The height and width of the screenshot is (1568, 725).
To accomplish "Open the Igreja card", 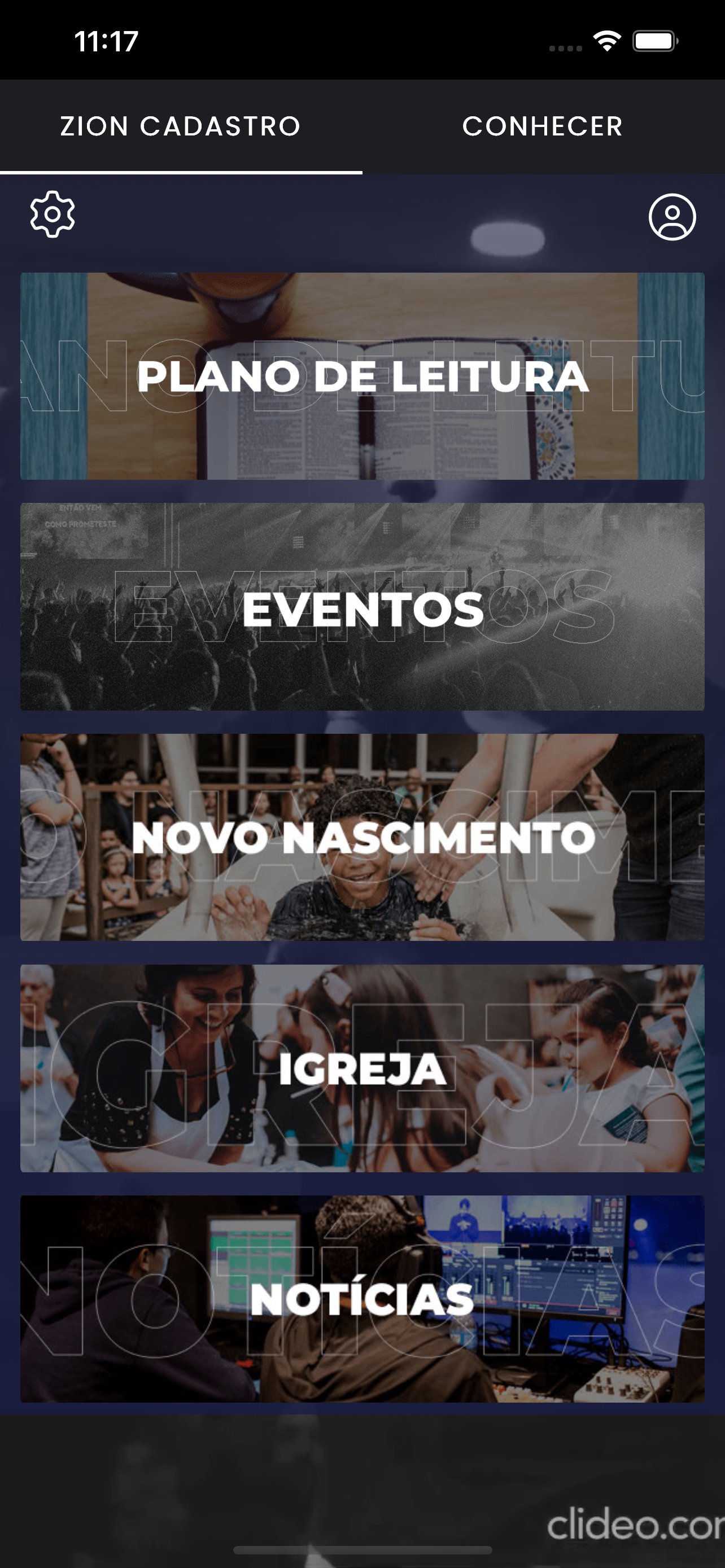I will coord(362,1068).
